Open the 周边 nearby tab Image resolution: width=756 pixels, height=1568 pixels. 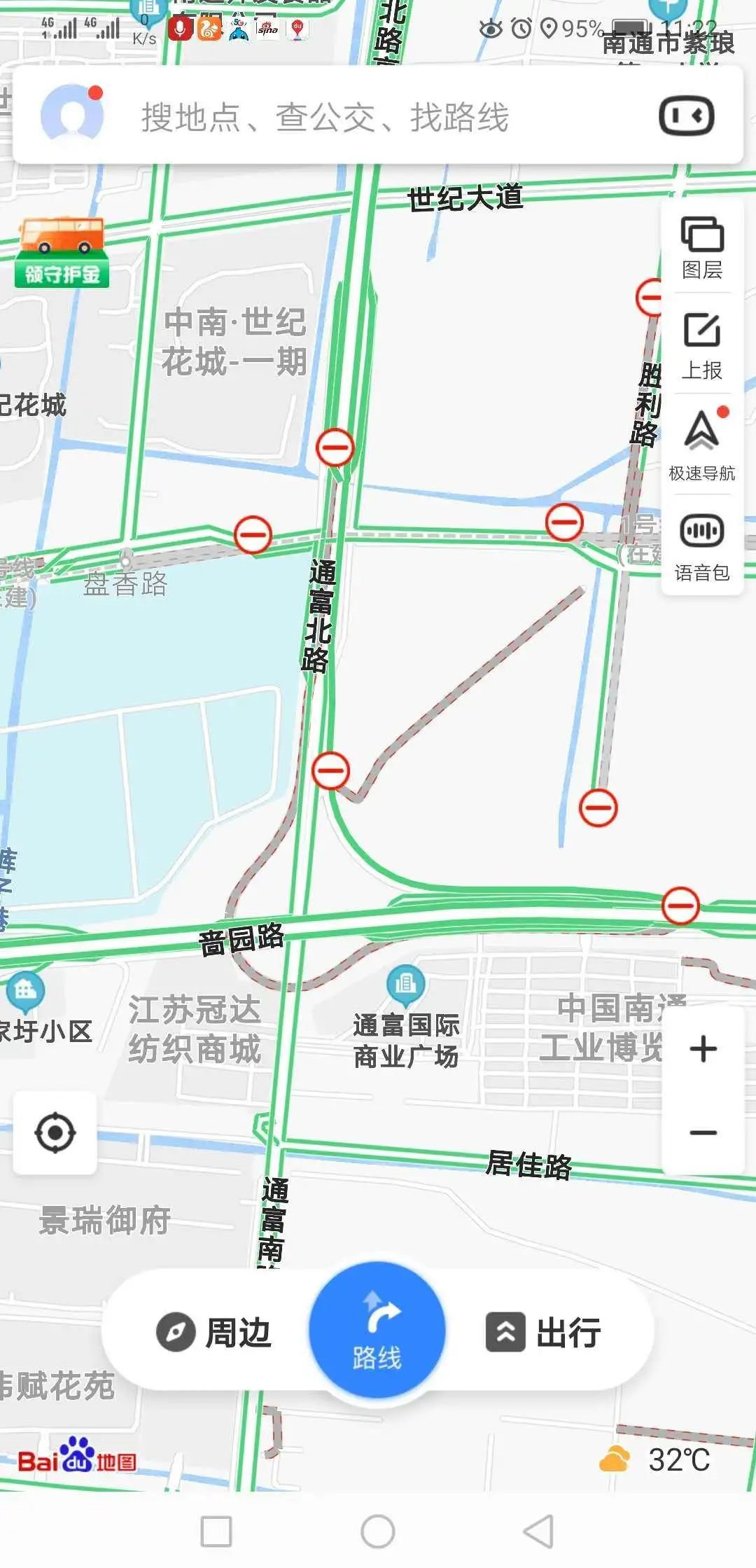tap(213, 1332)
